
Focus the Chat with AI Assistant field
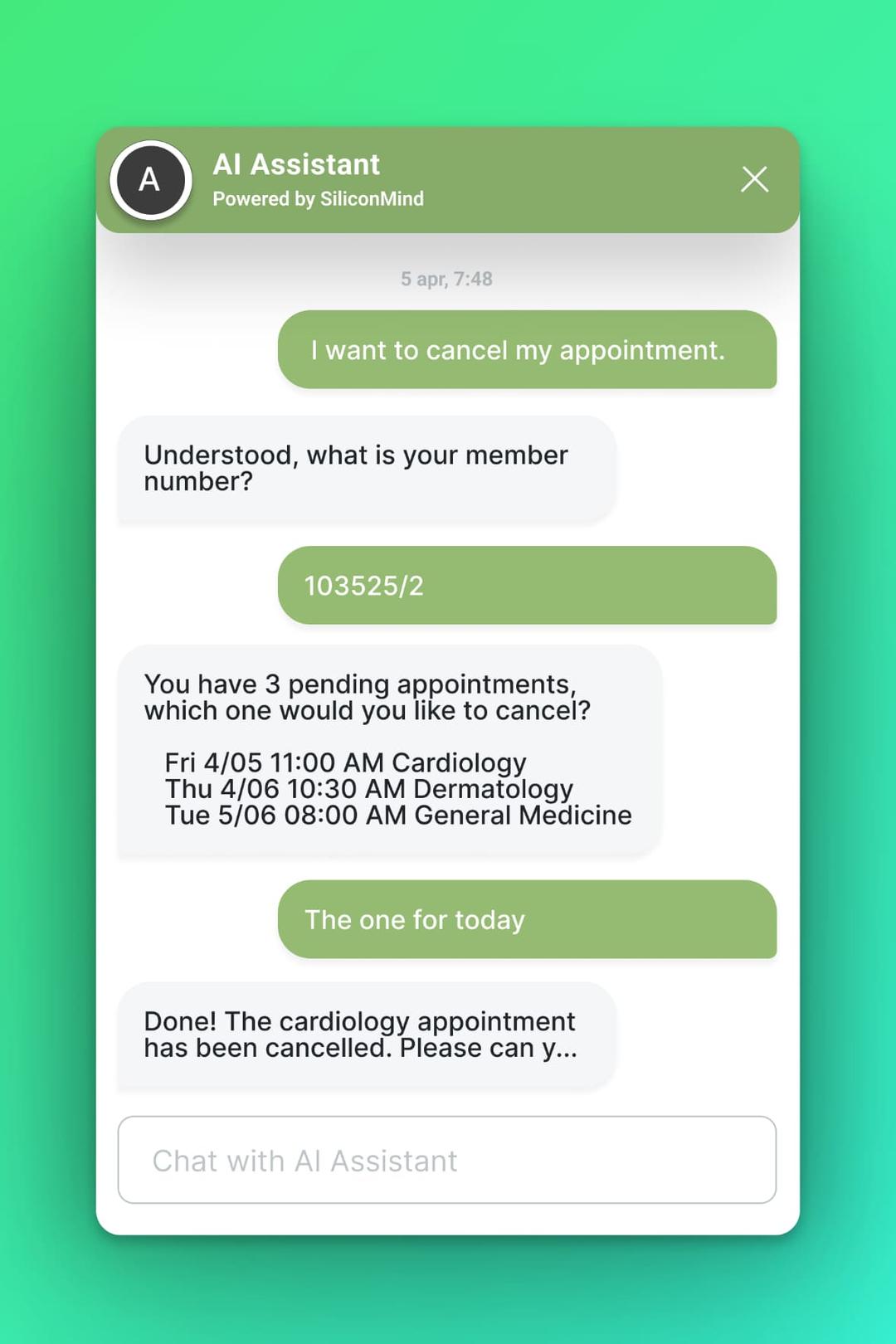coord(446,1160)
